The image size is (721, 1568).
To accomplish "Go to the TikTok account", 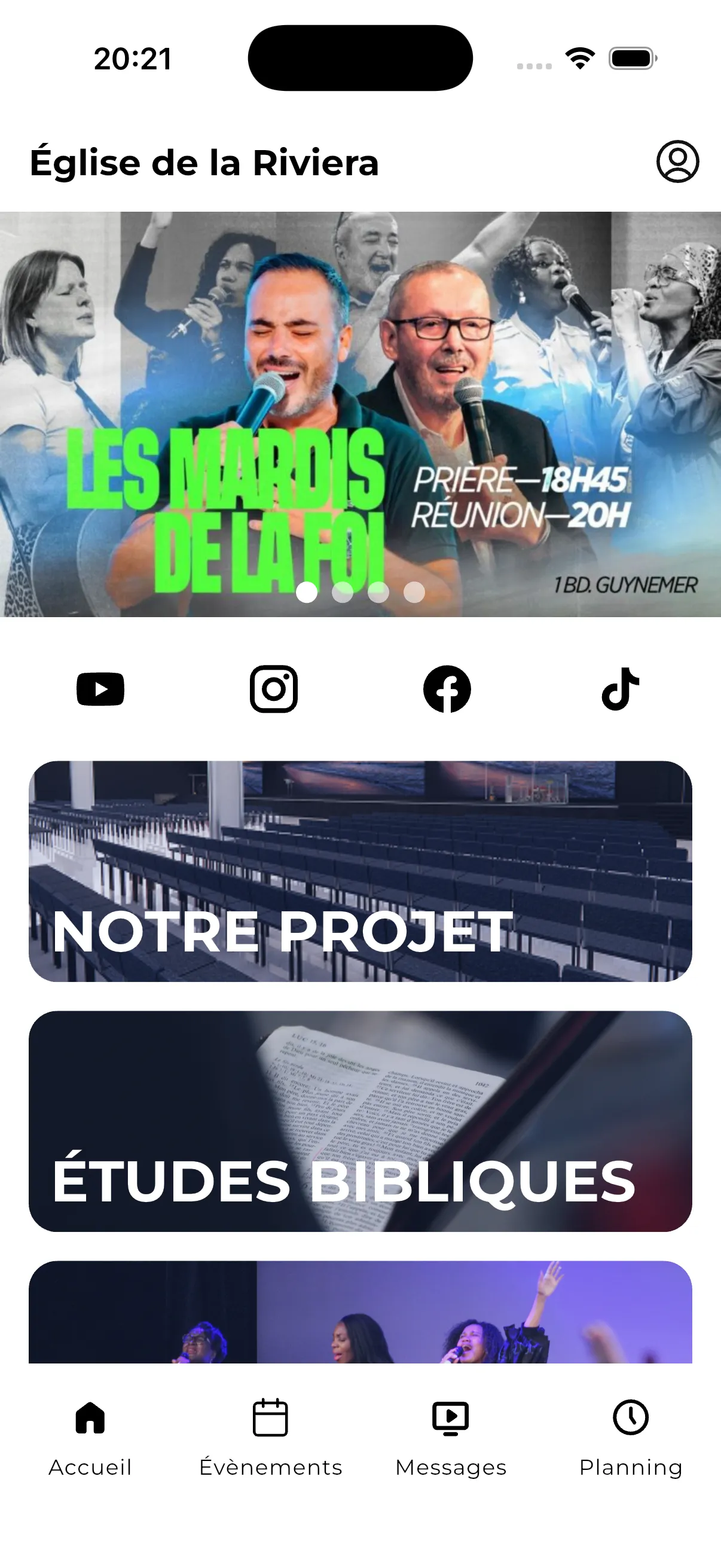I will point(621,689).
